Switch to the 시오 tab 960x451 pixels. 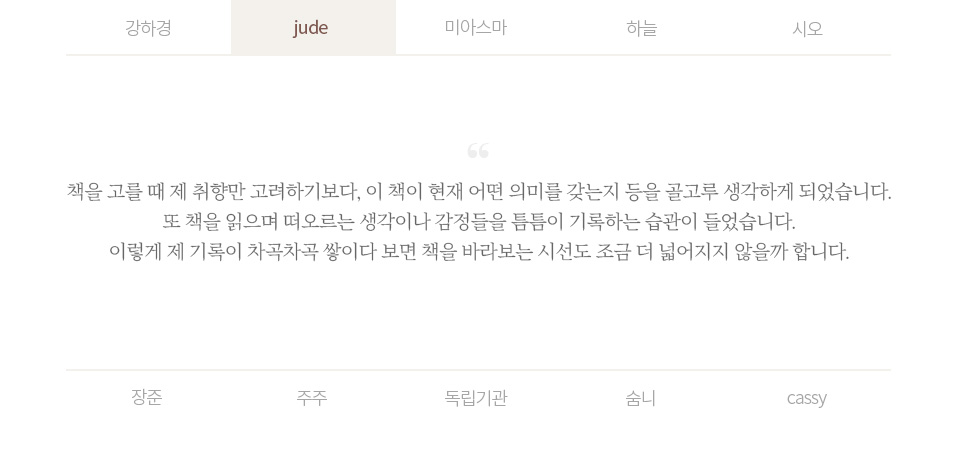807,28
